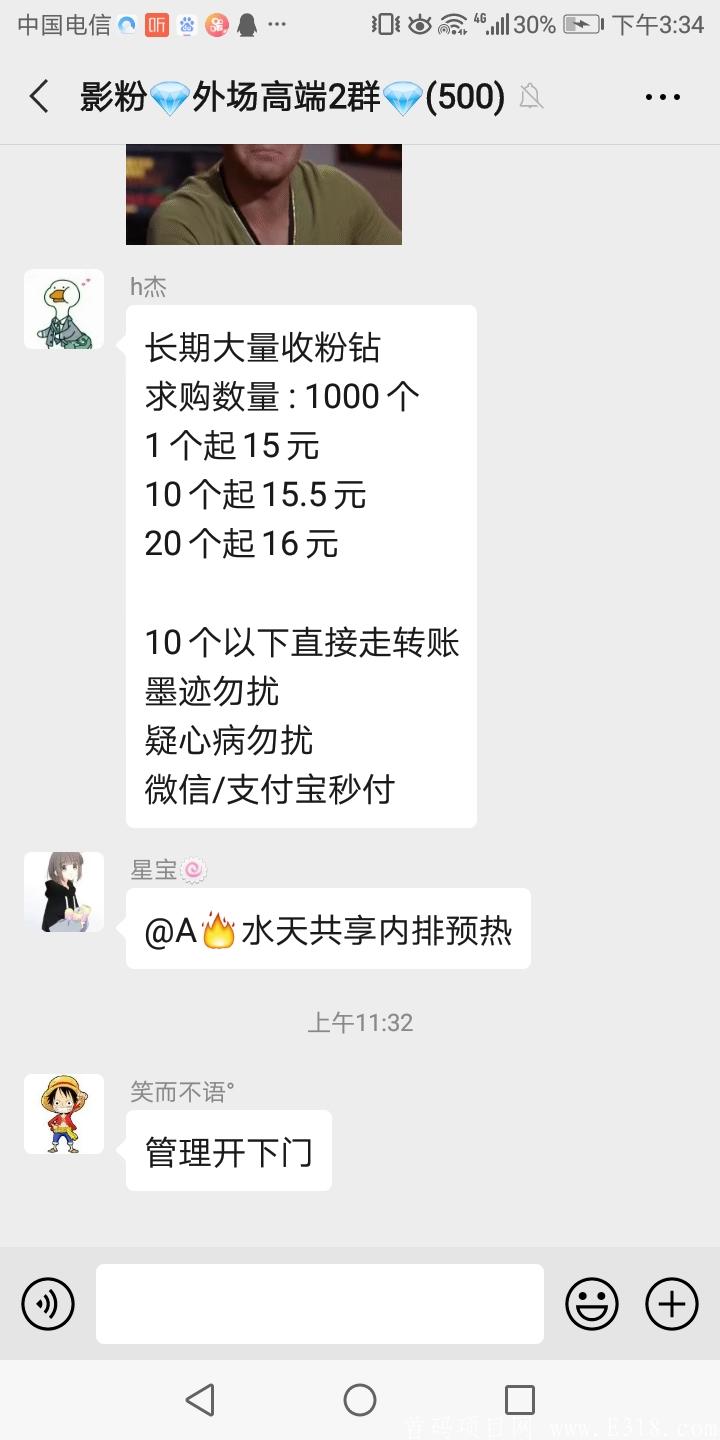Switch to voice input mode

tap(47, 1304)
